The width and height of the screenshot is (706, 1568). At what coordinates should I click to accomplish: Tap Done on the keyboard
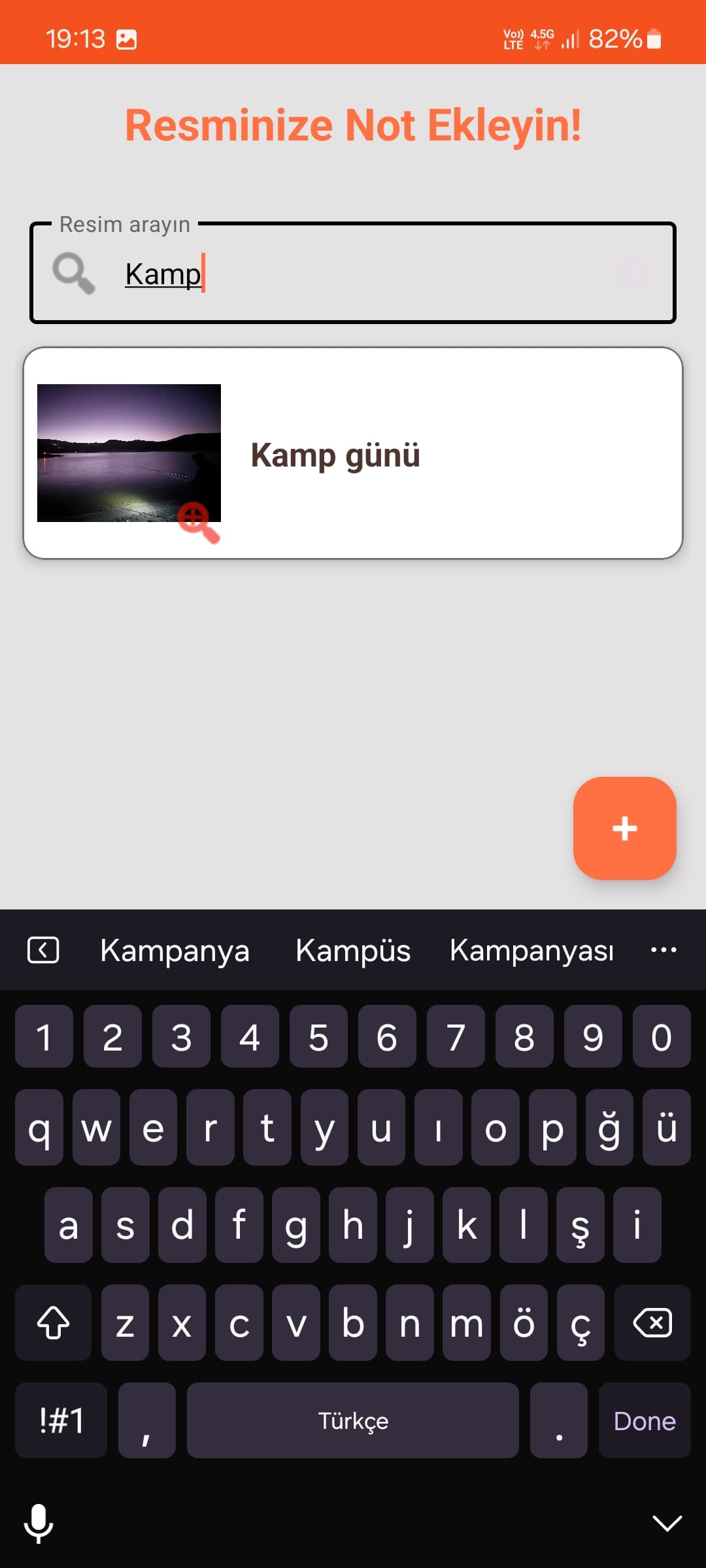[644, 1421]
